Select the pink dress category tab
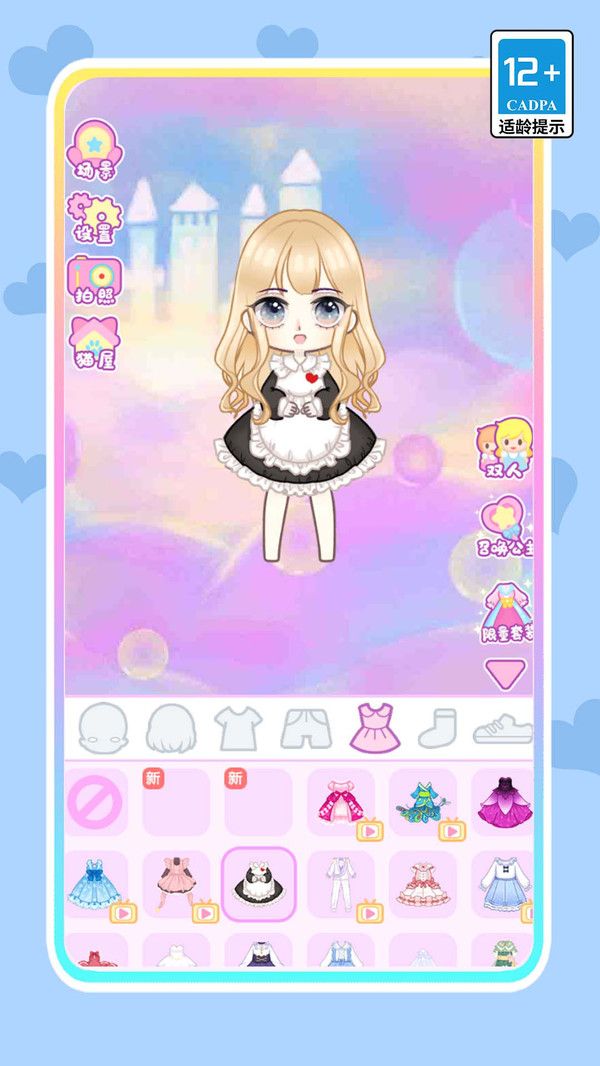Screen dimensions: 600x1066 [x=374, y=727]
